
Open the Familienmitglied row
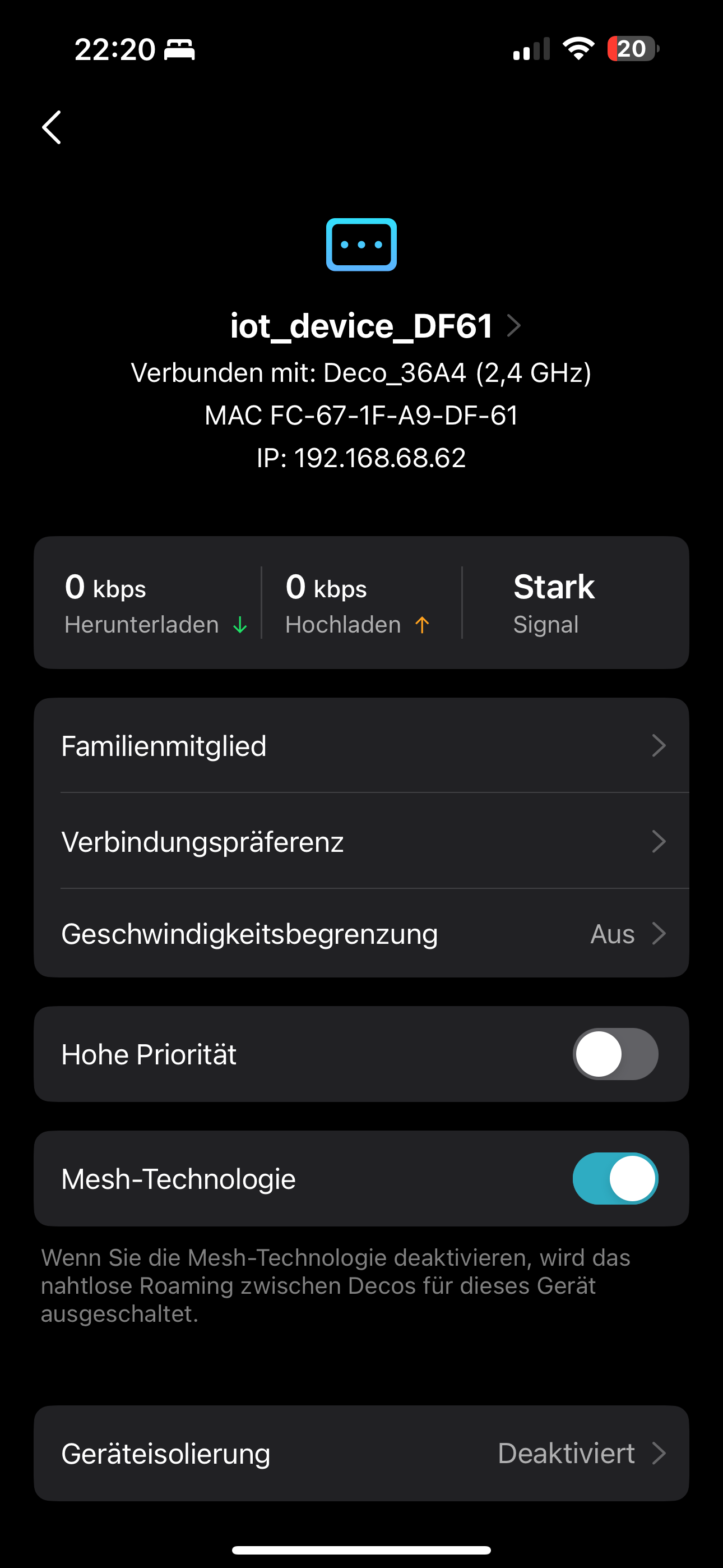(361, 746)
